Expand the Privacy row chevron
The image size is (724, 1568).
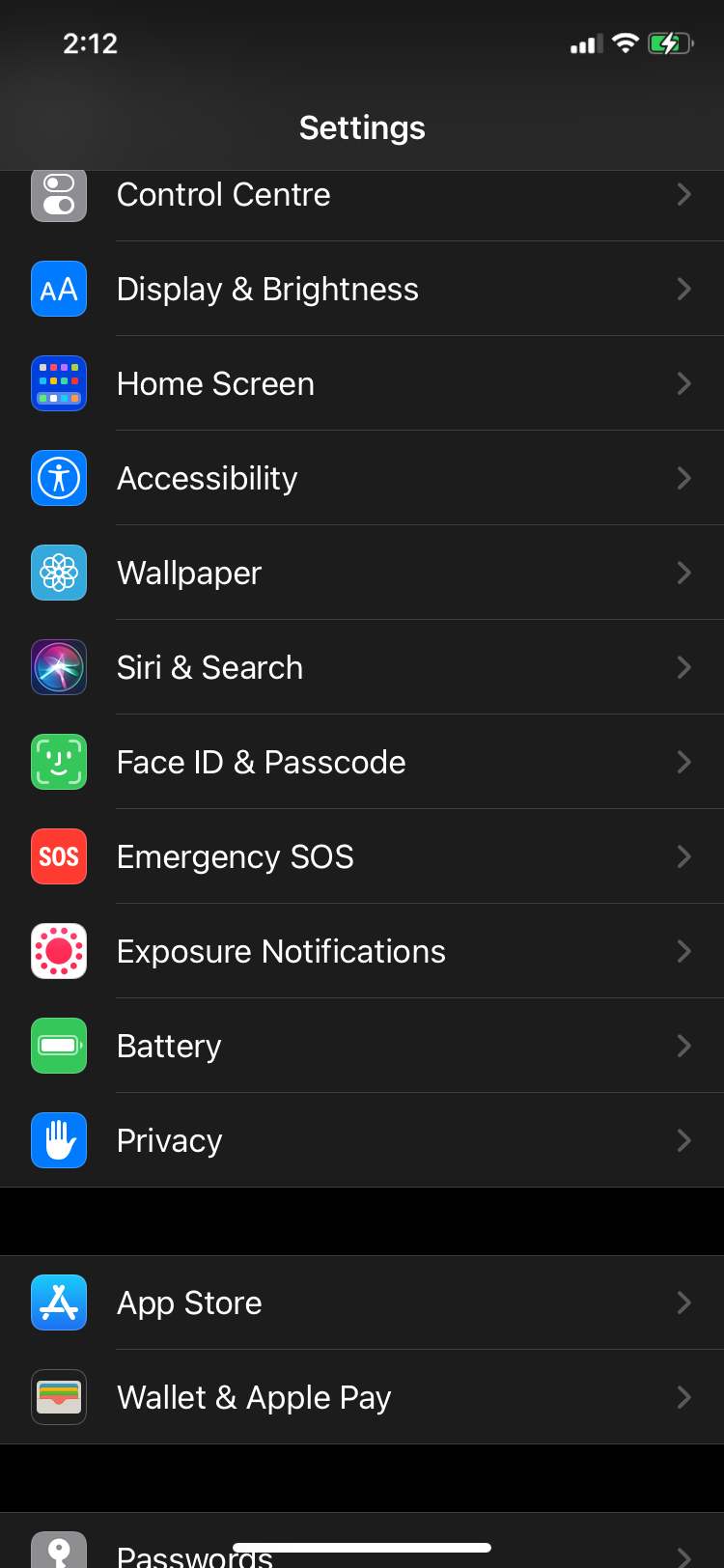[684, 1140]
